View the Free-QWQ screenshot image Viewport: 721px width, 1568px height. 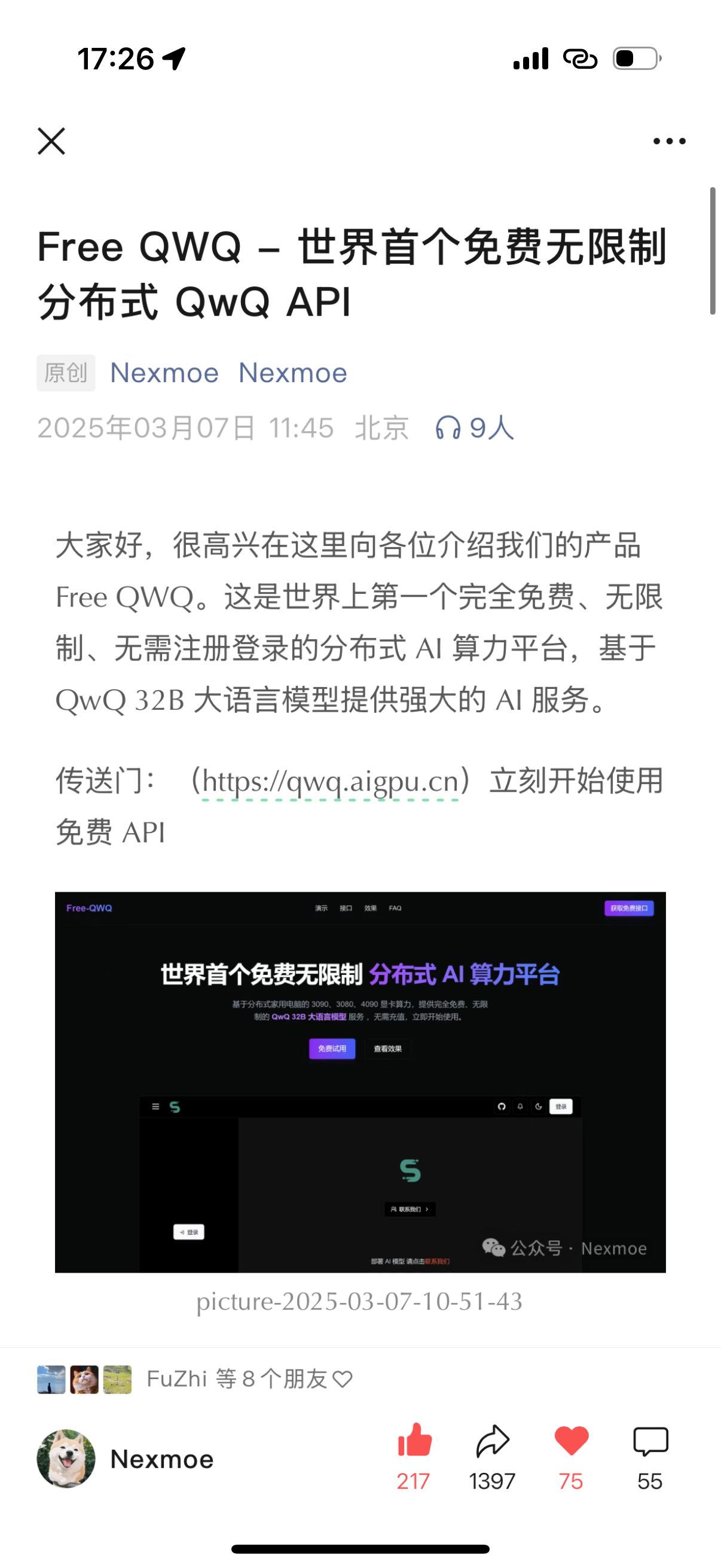click(360, 1082)
